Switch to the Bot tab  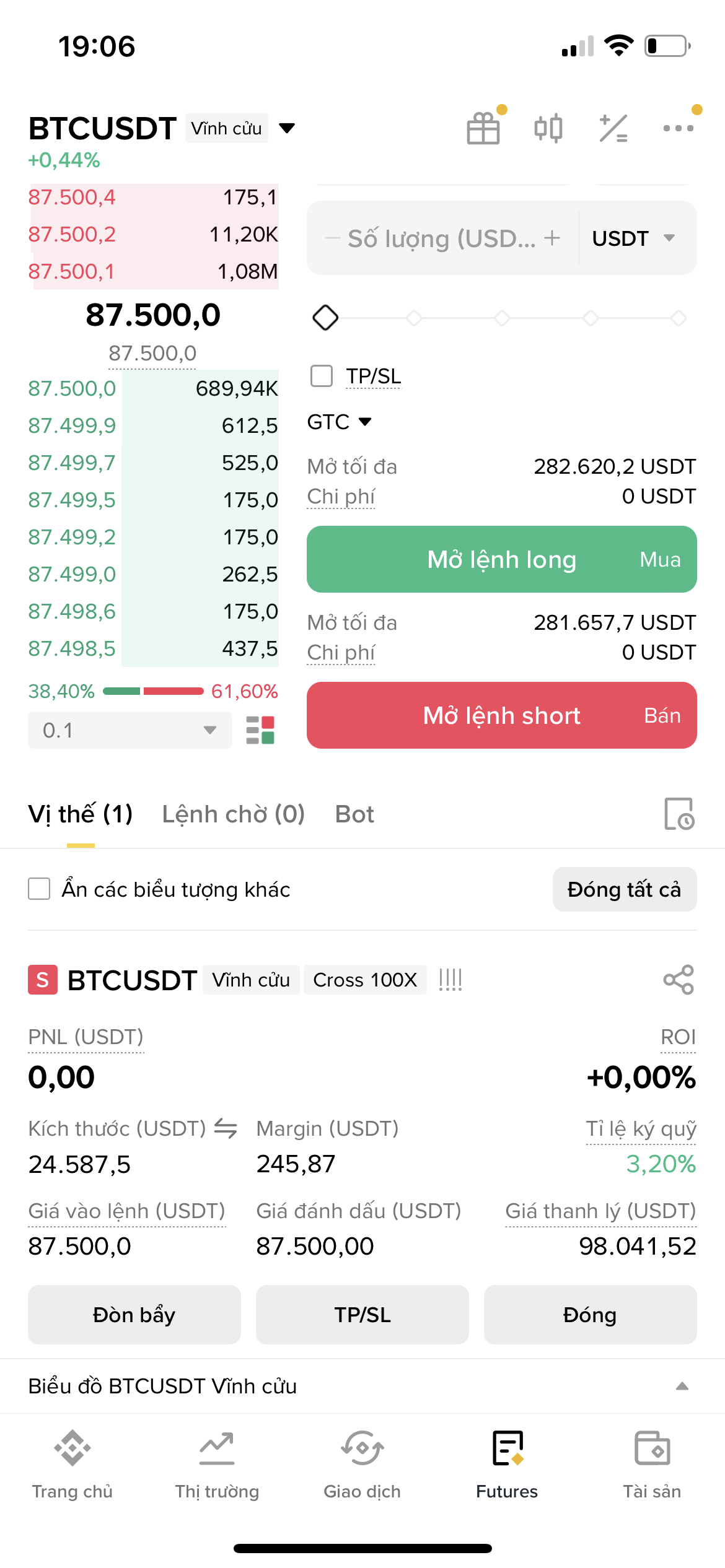354,814
